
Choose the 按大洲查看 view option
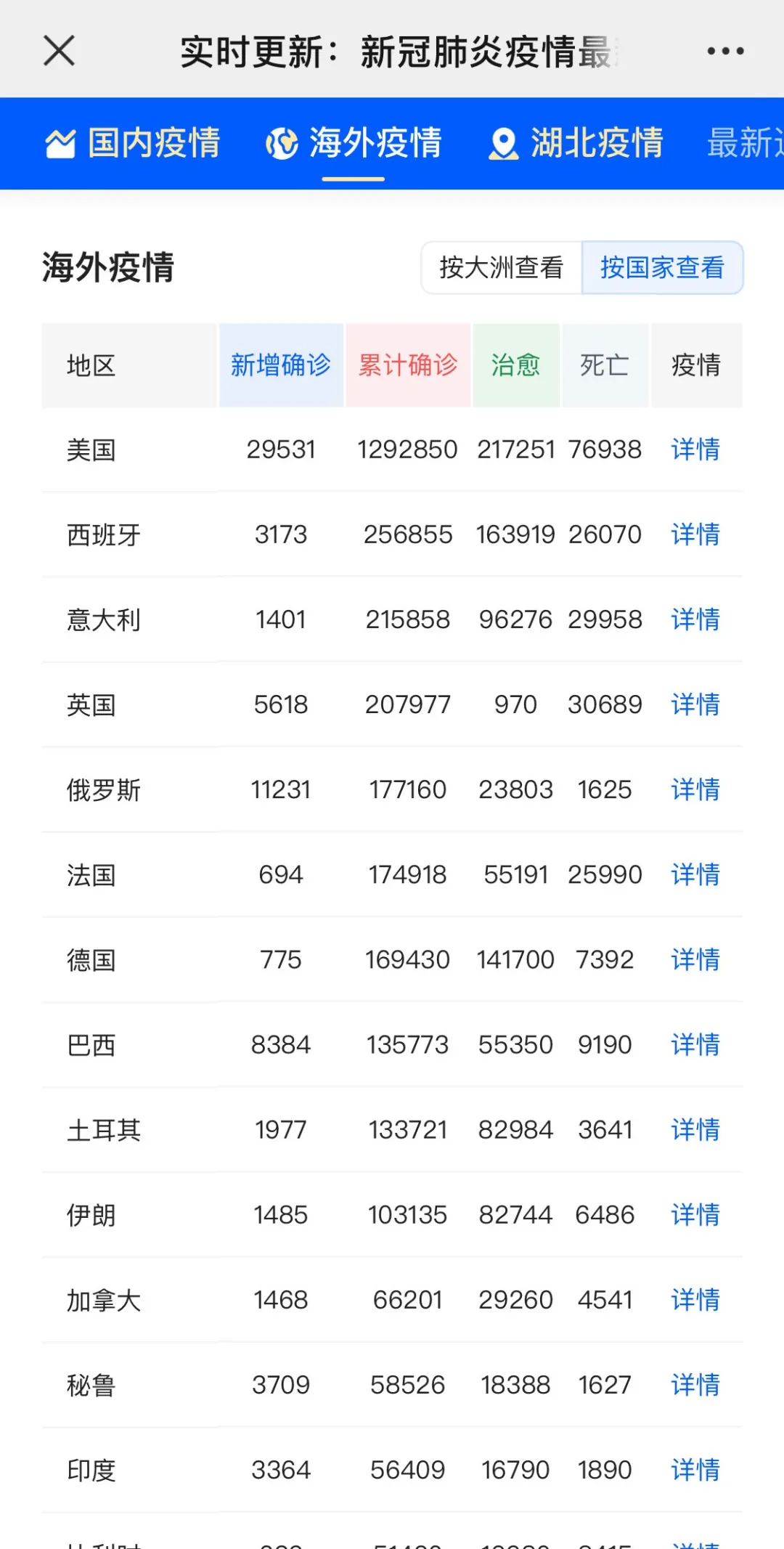[502, 268]
